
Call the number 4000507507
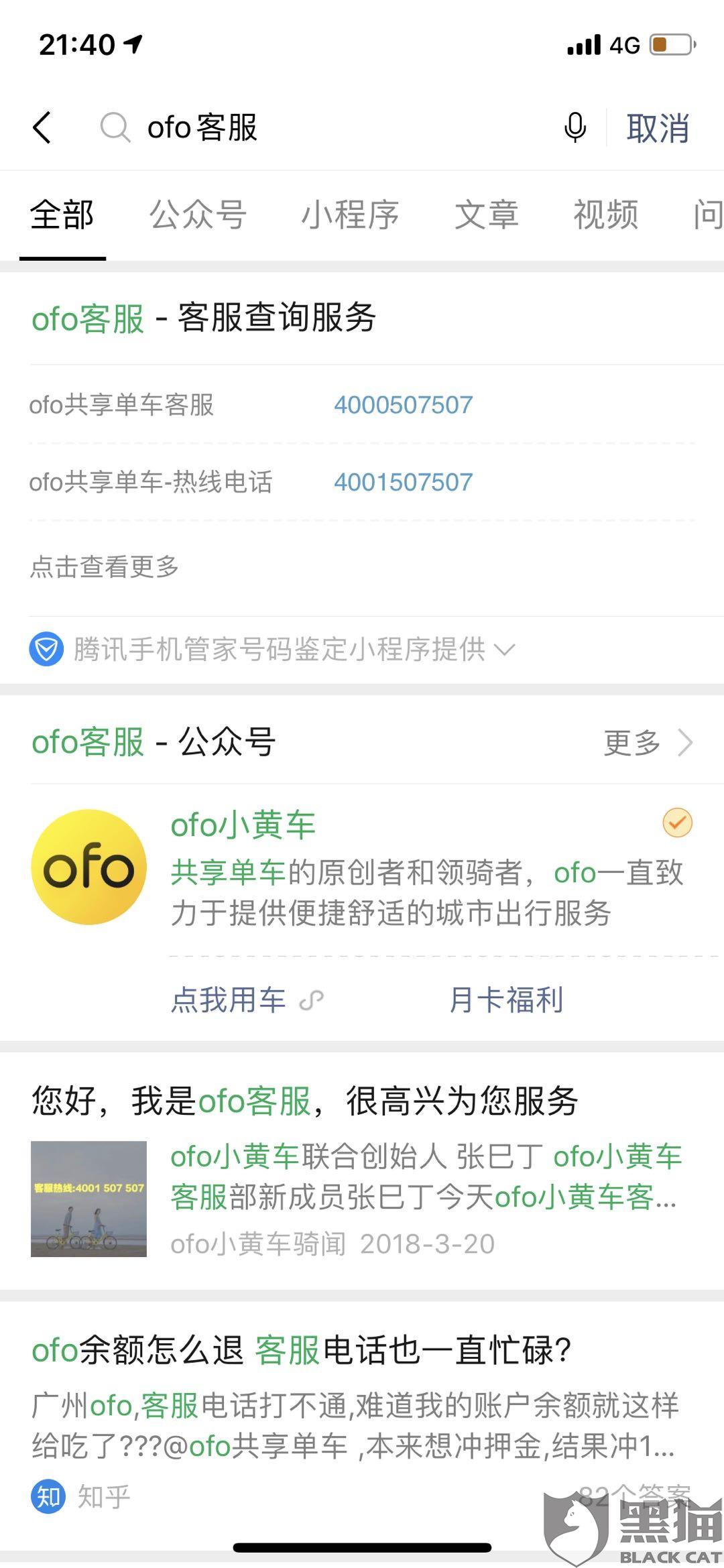click(404, 405)
